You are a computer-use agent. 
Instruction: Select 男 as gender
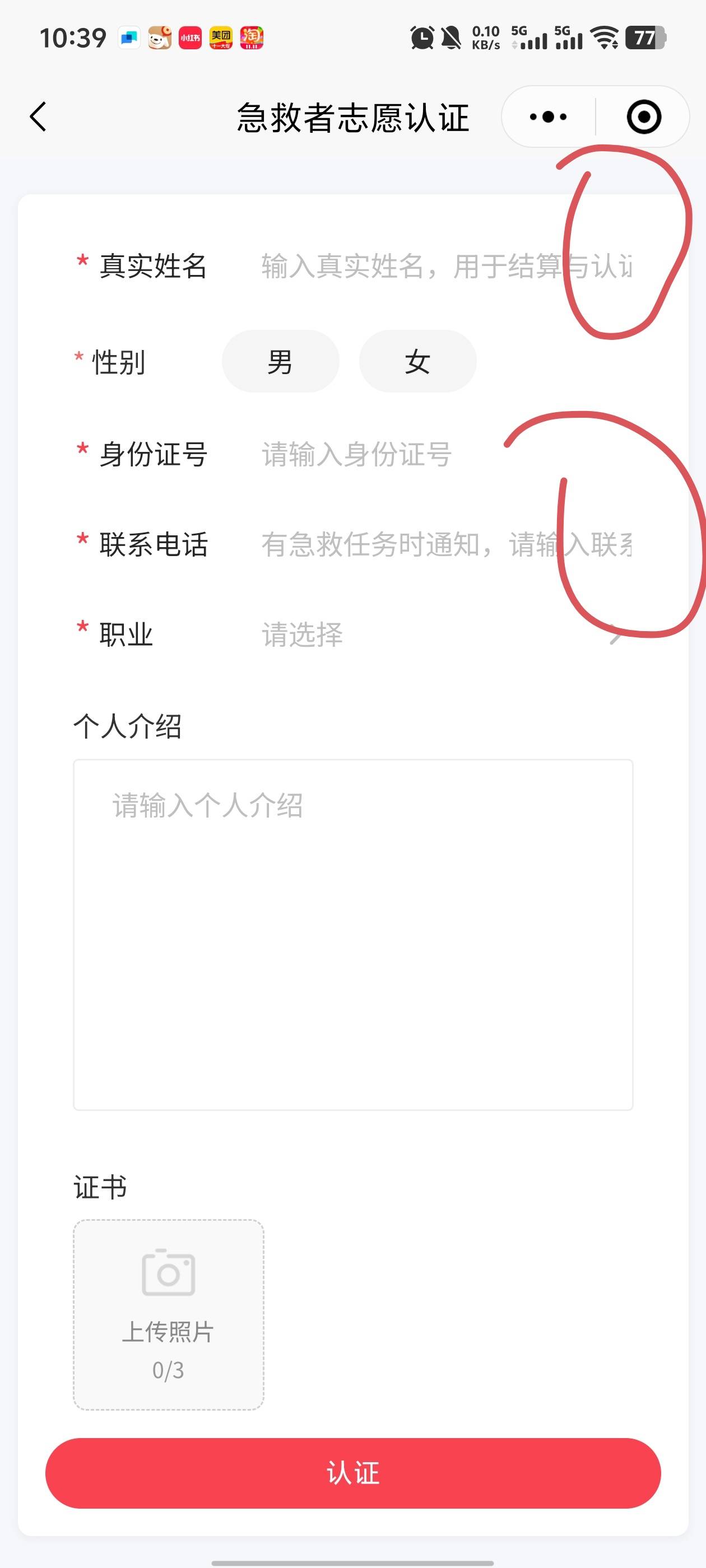(280, 362)
